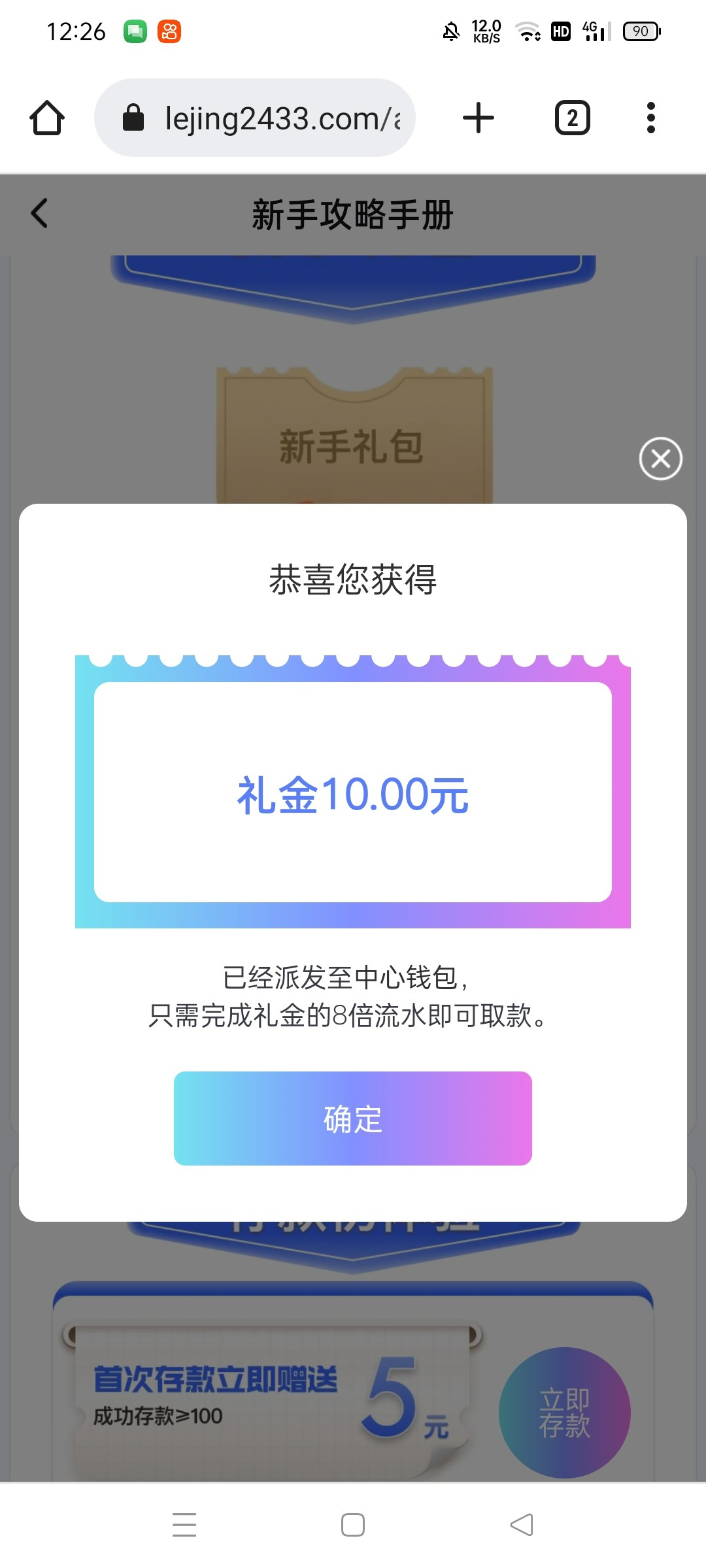Open a new browser tab
Image resolution: width=706 pixels, height=1568 pixels.
[x=479, y=118]
